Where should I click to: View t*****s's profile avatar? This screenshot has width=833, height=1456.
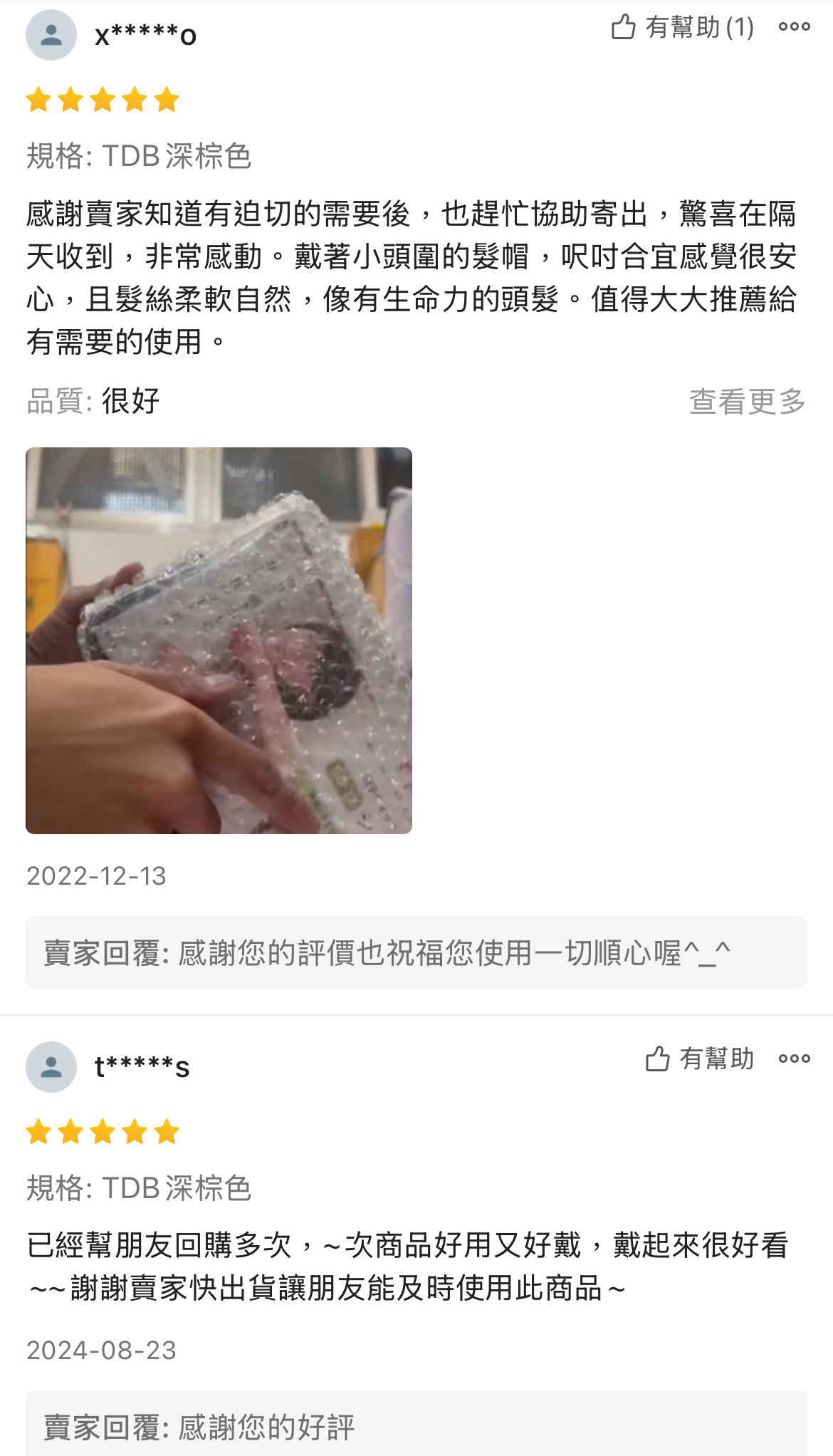pyautogui.click(x=51, y=1066)
